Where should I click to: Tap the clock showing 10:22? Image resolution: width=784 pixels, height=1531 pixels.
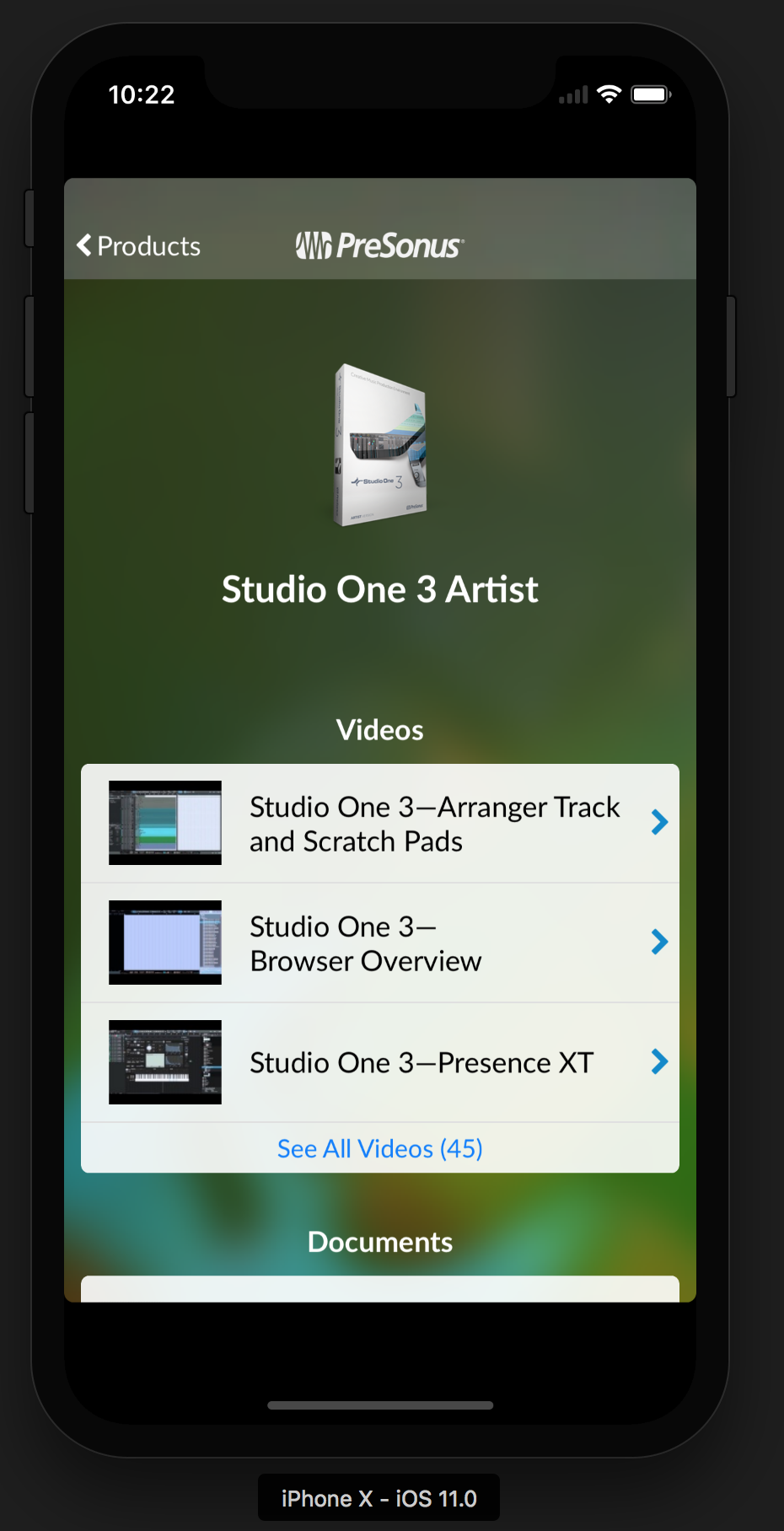(x=142, y=94)
